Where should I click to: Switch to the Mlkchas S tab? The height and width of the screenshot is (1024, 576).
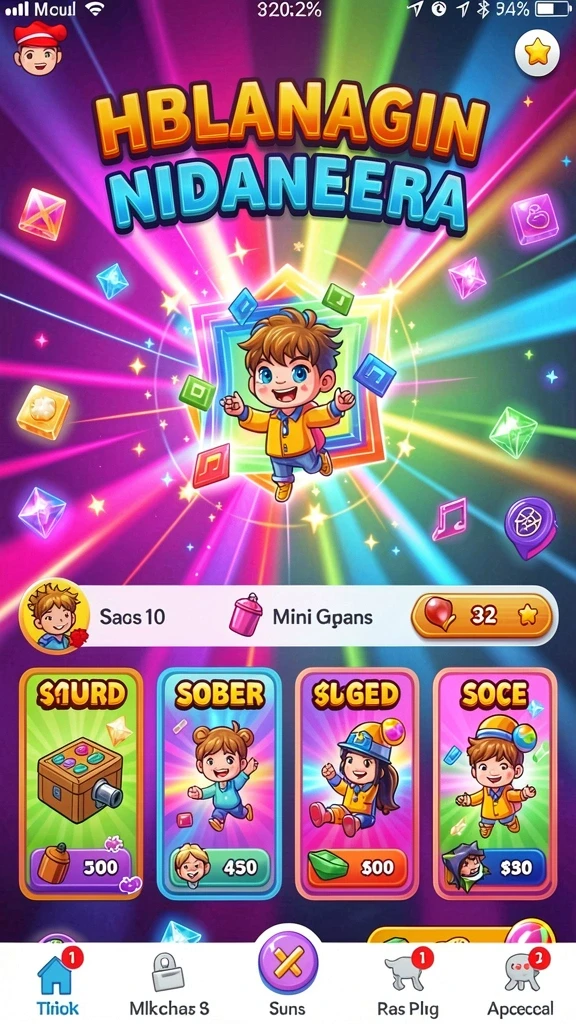click(x=168, y=985)
